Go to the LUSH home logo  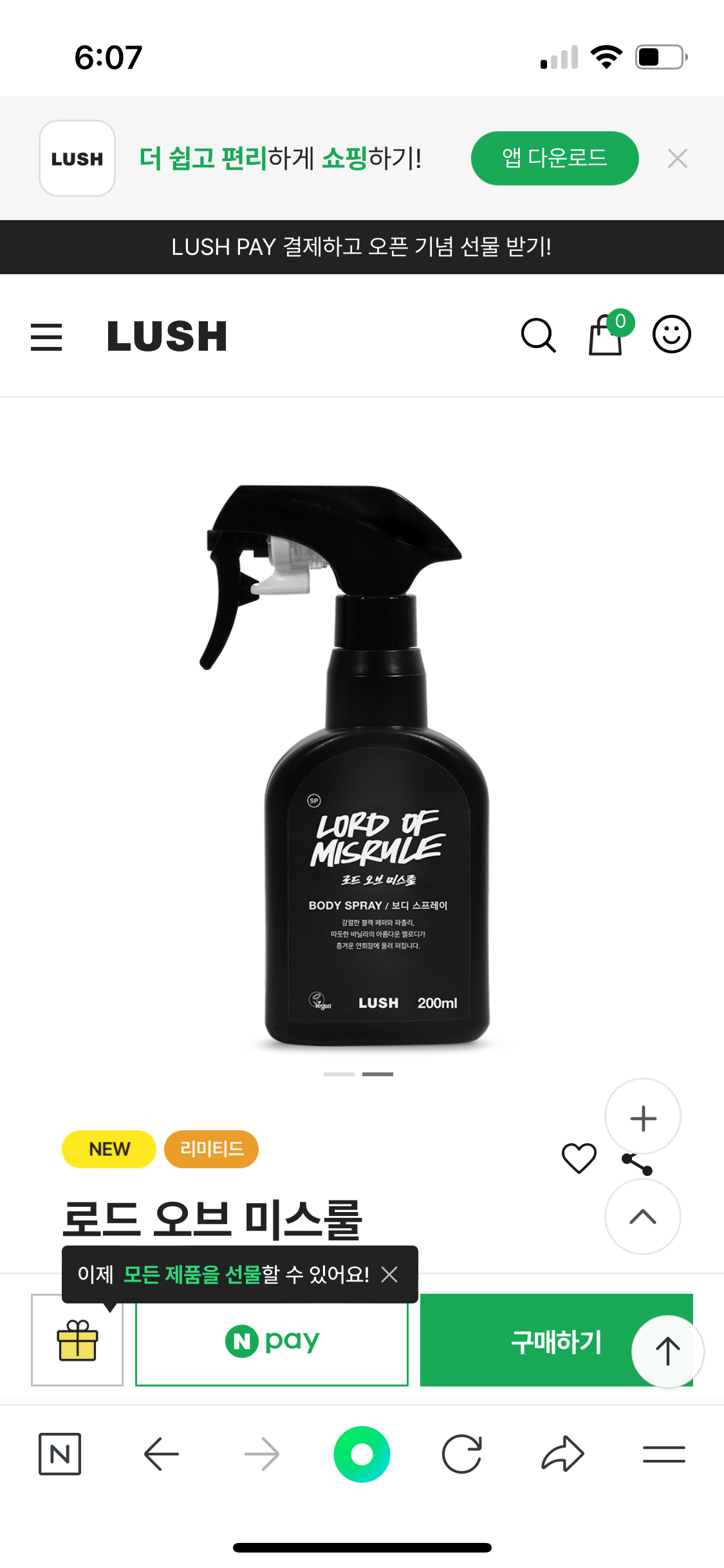167,337
